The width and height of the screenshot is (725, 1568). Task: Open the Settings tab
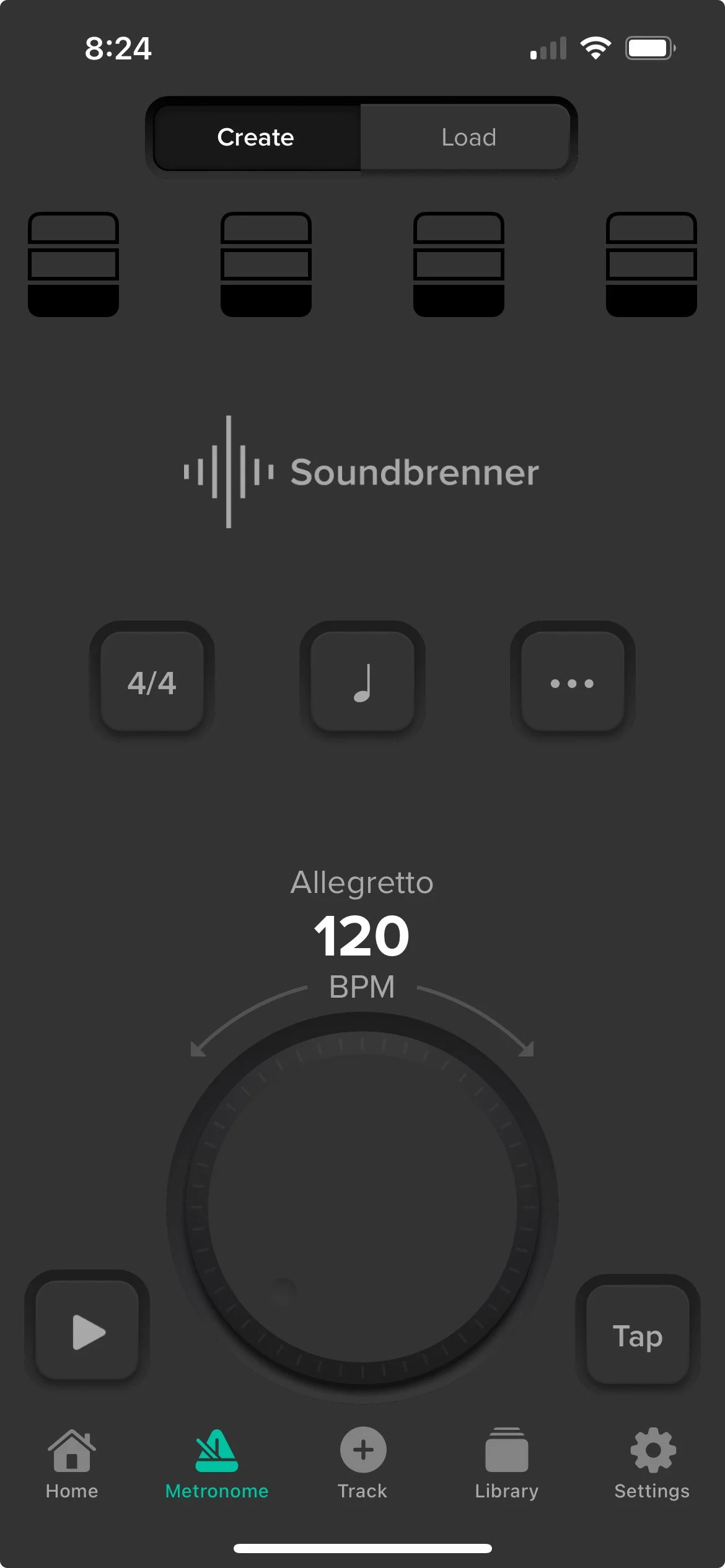(x=652, y=1464)
